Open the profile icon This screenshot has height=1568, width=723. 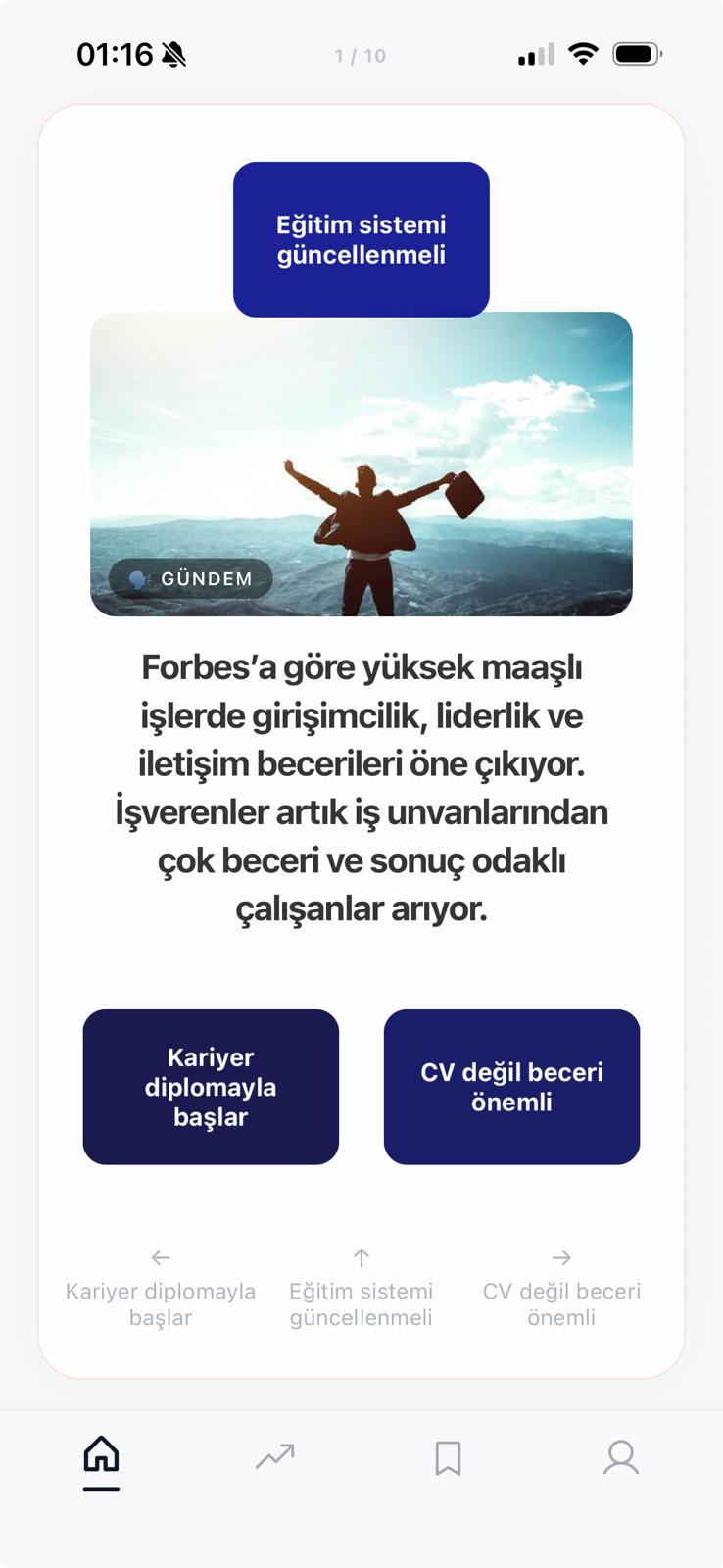[620, 1458]
